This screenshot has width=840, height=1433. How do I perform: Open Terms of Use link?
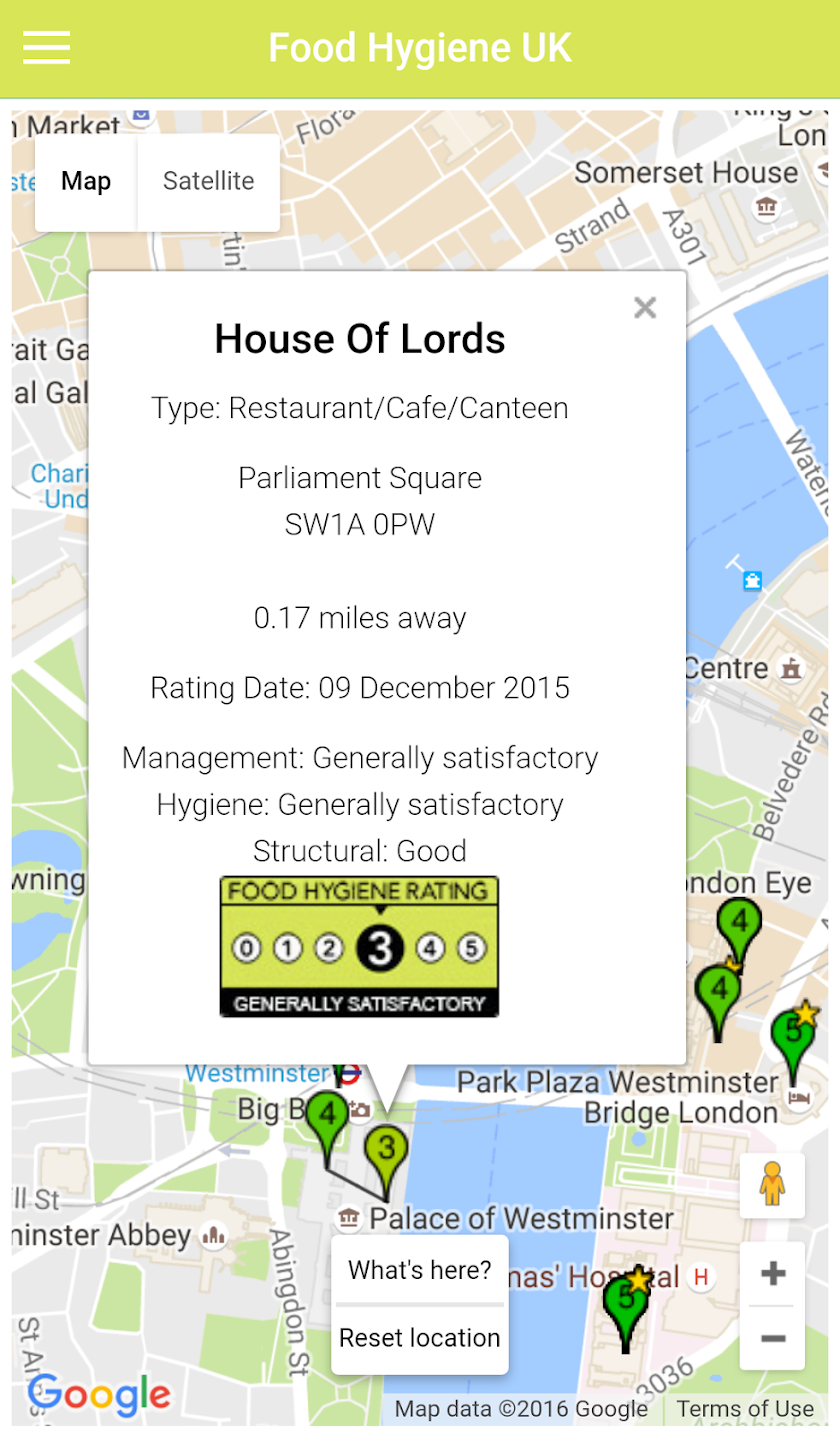[745, 1409]
